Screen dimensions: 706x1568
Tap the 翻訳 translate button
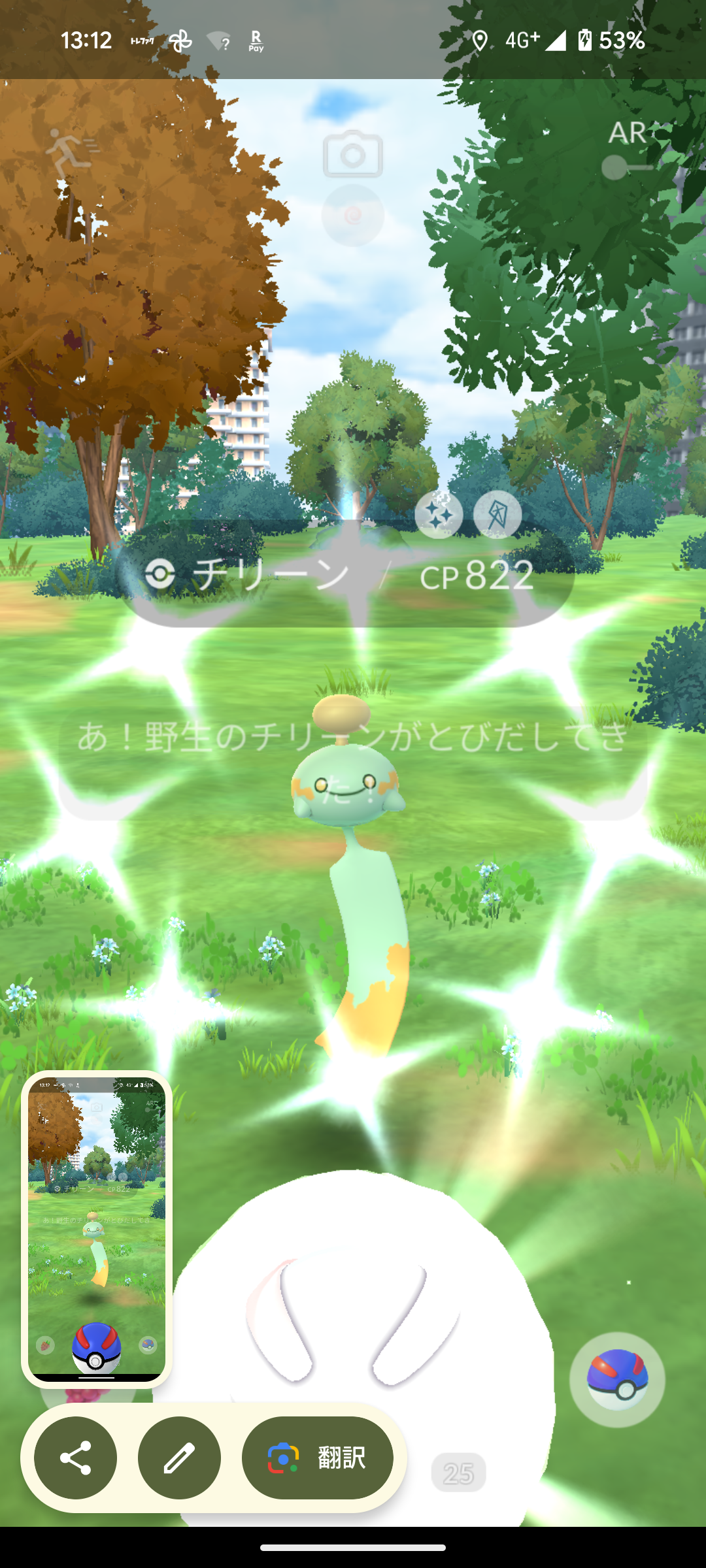318,1458
